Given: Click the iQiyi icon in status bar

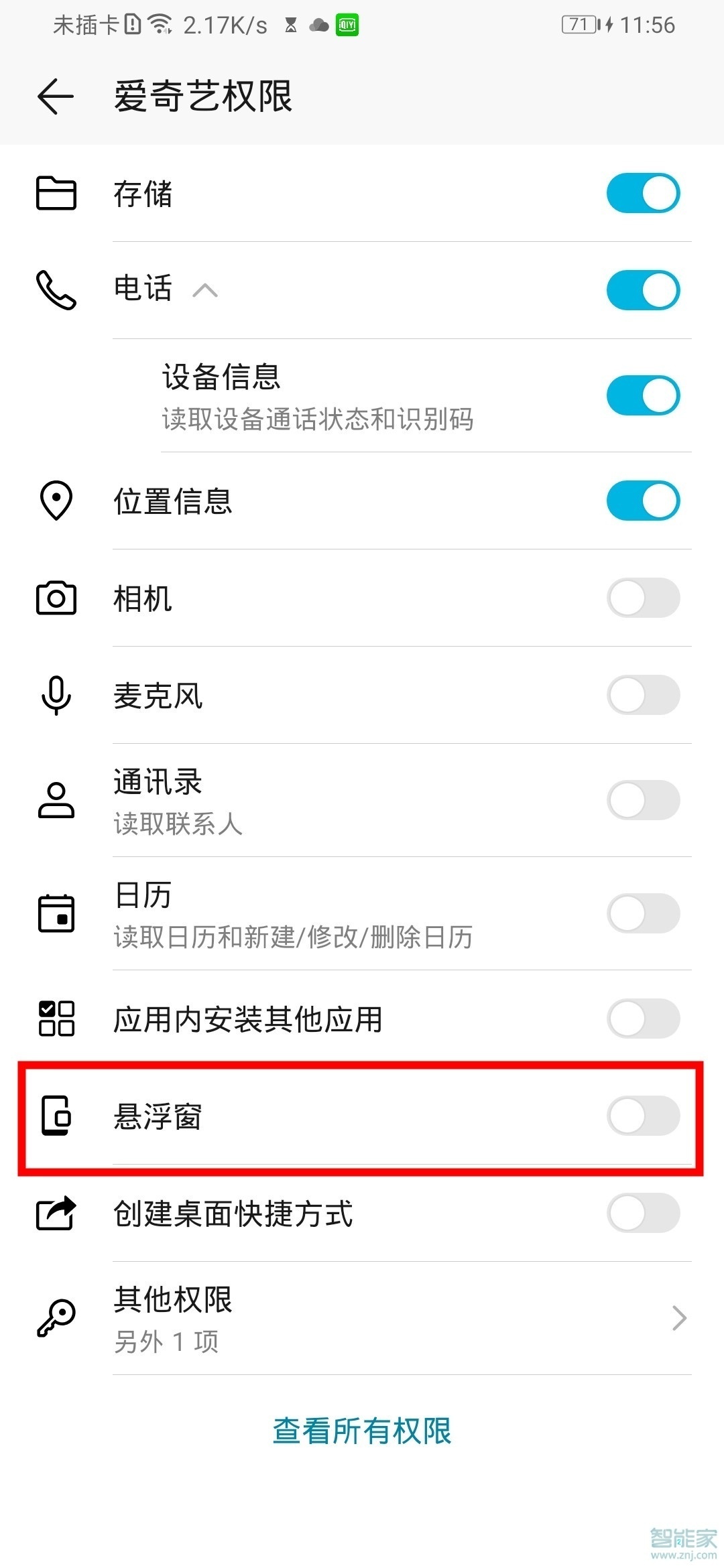Looking at the screenshot, I should (347, 25).
